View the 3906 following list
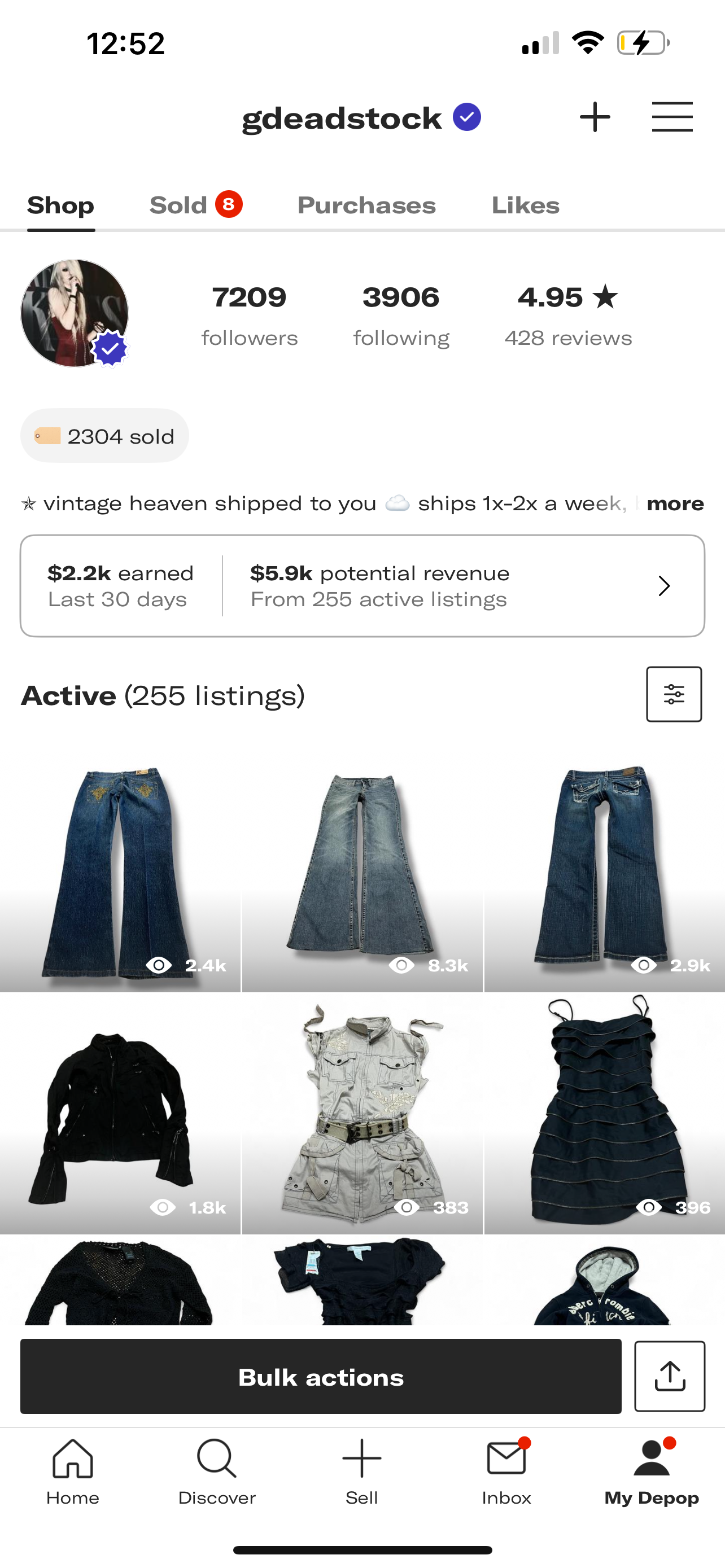 tap(401, 316)
